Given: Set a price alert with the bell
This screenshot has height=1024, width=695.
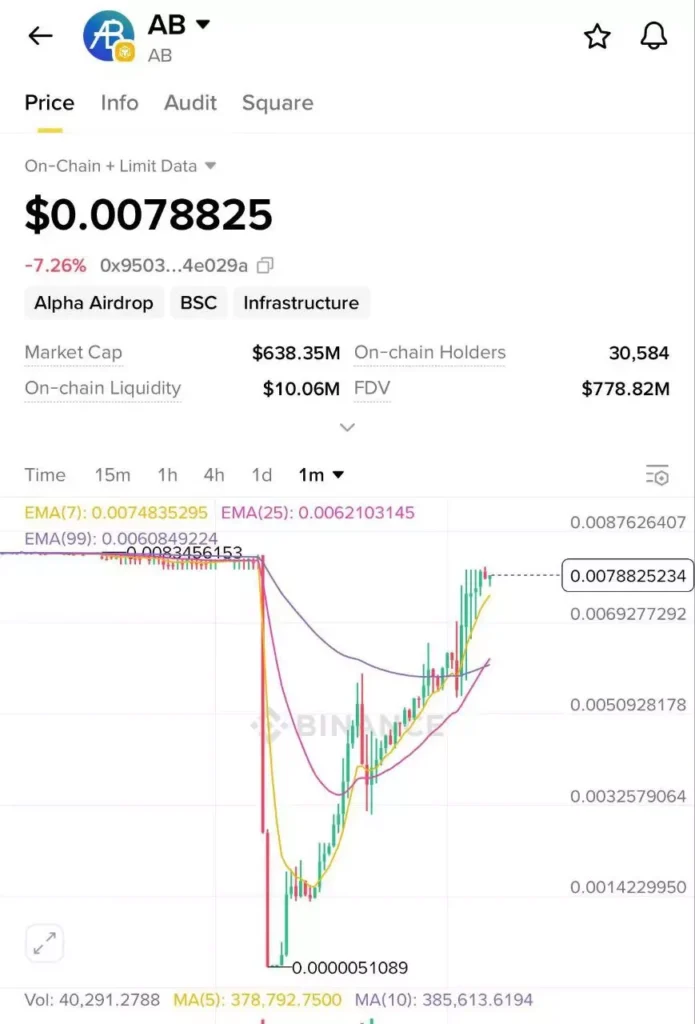Looking at the screenshot, I should [653, 37].
